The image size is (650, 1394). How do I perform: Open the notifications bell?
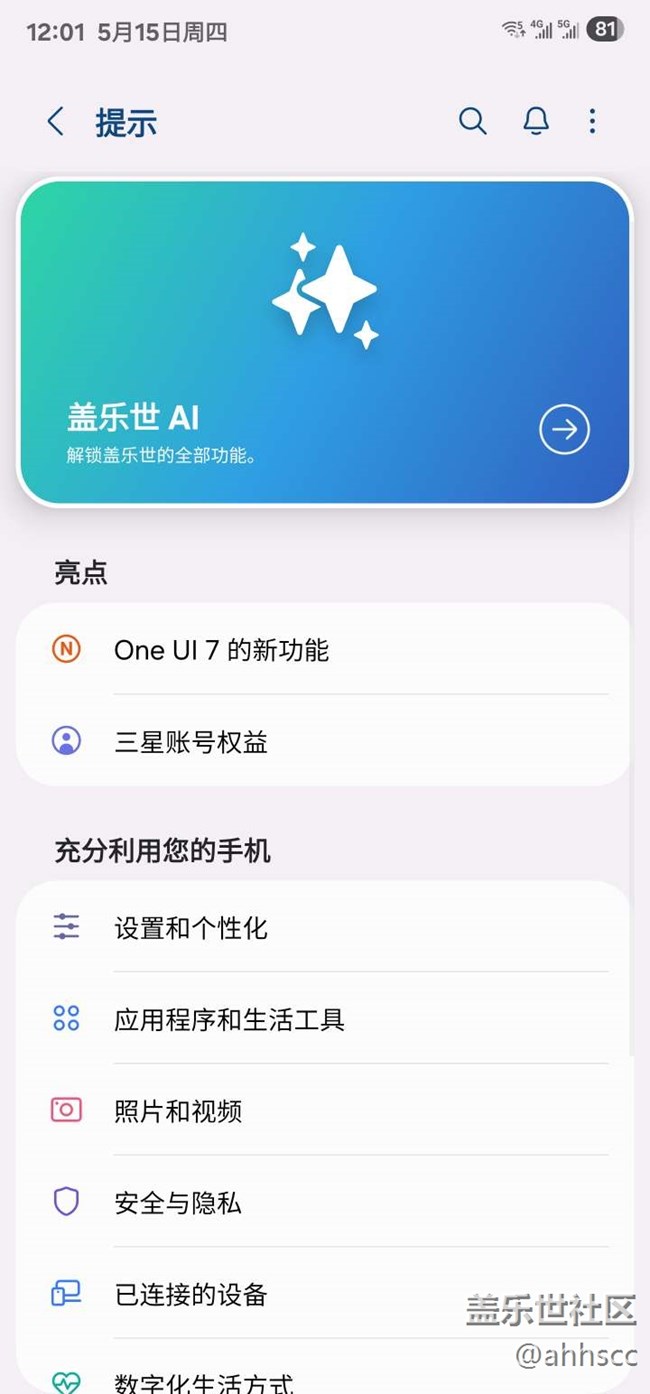[536, 122]
